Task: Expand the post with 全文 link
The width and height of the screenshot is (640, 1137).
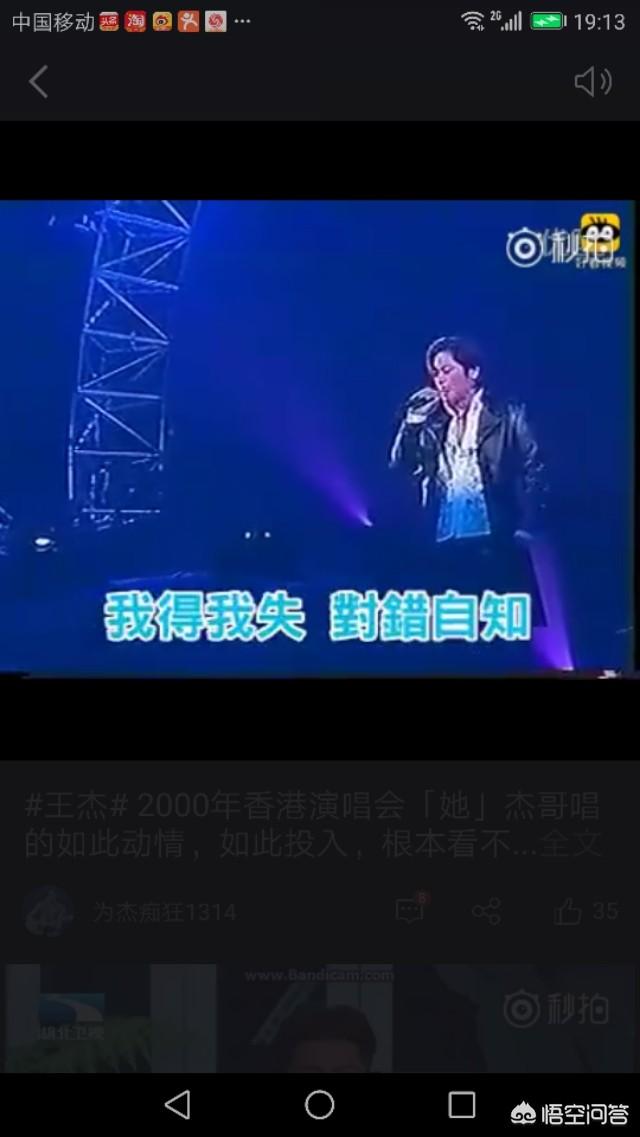Action: pos(570,845)
